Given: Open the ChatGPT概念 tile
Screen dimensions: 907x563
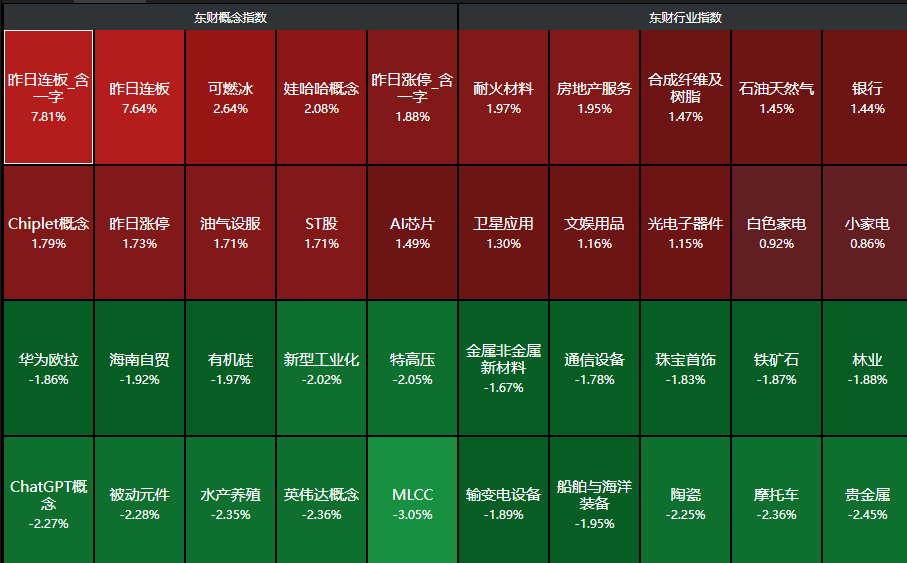Looking at the screenshot, I should tap(49, 502).
